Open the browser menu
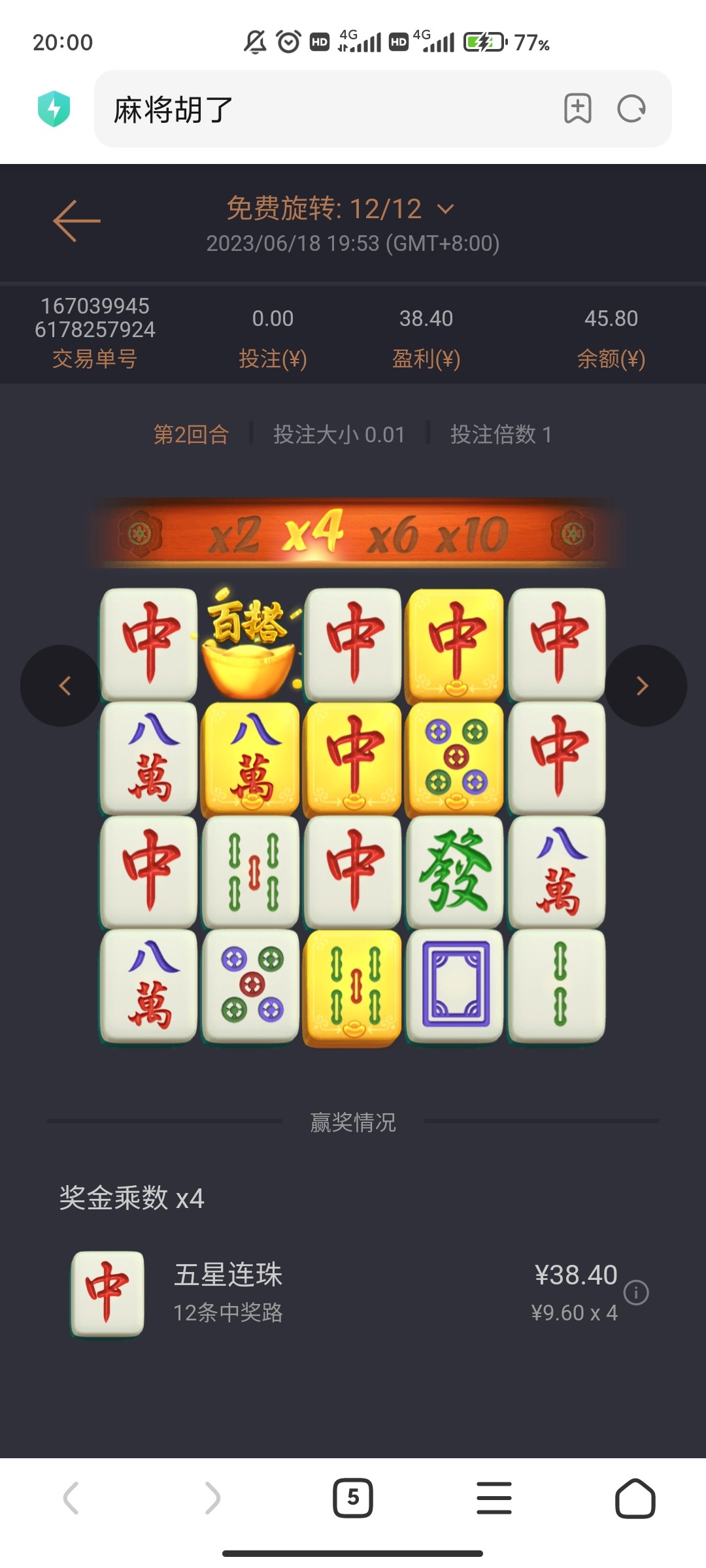This screenshot has width=706, height=1568. pyautogui.click(x=494, y=1497)
